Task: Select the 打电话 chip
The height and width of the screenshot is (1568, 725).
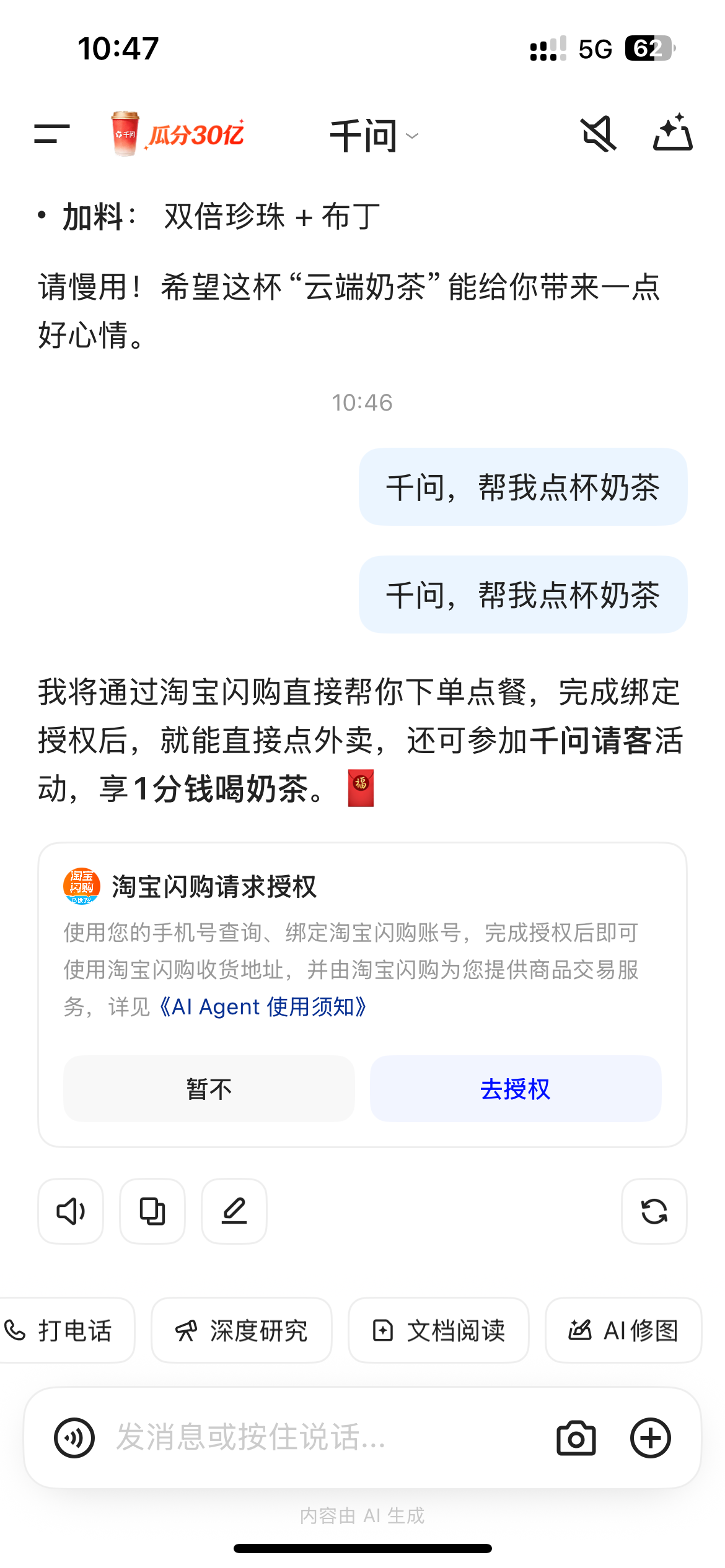Action: click(66, 1330)
